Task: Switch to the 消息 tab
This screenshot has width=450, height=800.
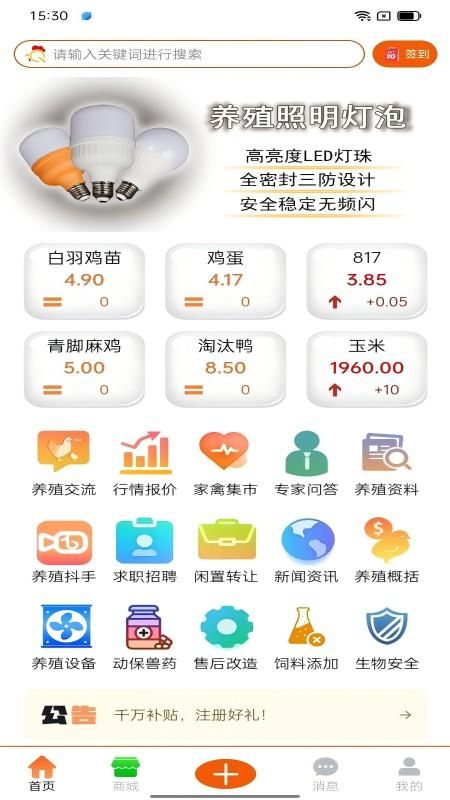Action: pyautogui.click(x=325, y=774)
